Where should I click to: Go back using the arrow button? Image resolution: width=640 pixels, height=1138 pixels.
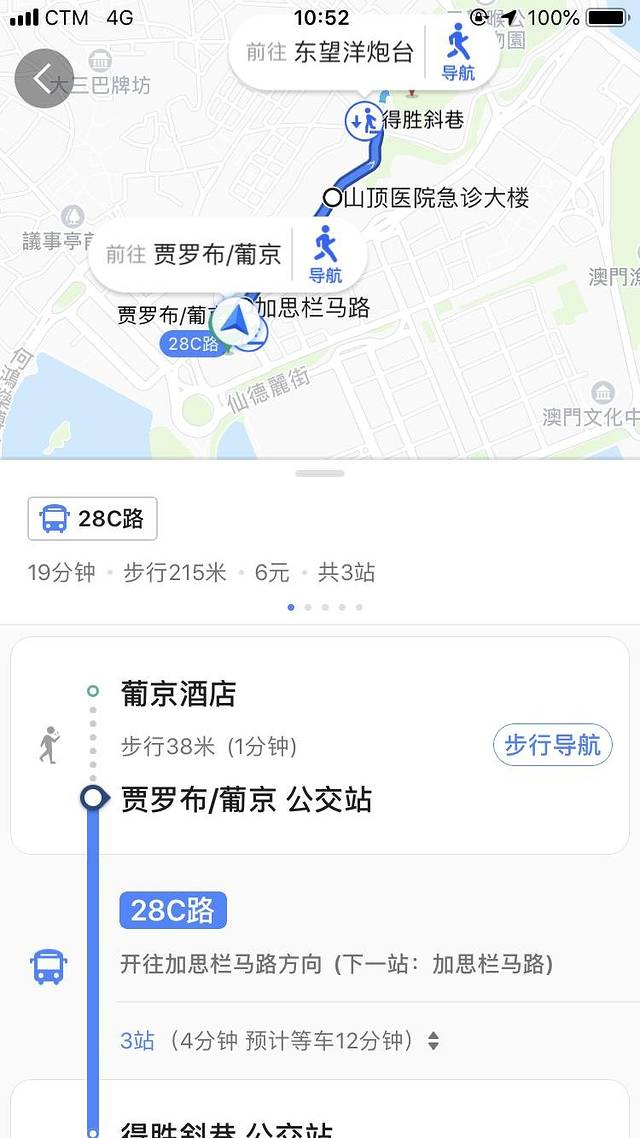[x=43, y=78]
